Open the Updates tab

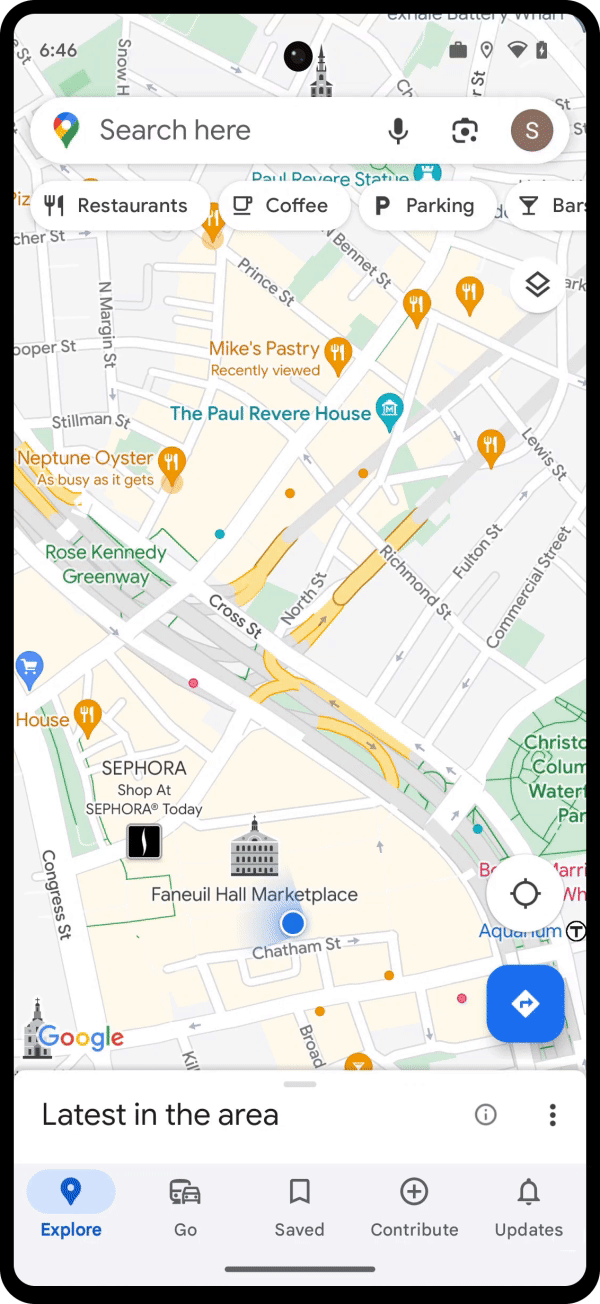(x=528, y=1205)
